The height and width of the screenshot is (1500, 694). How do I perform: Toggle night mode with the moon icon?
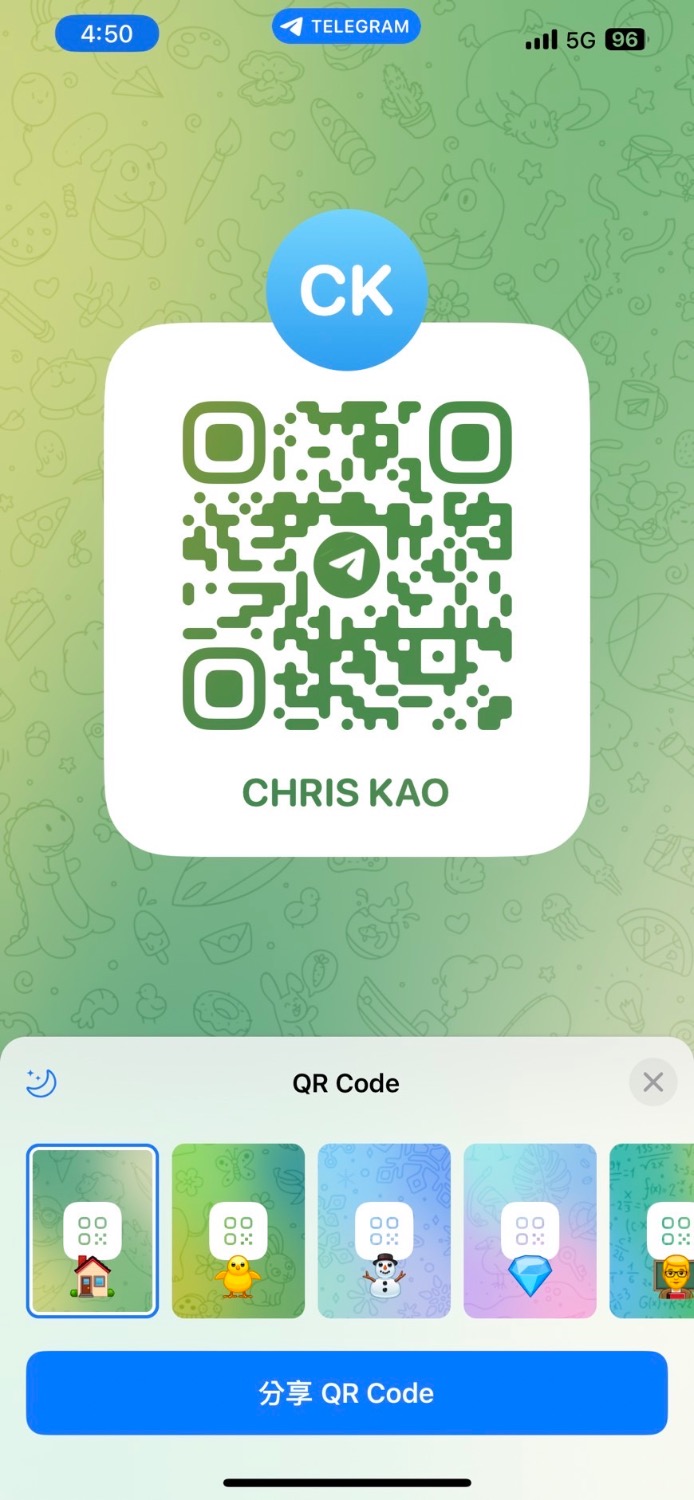pyautogui.click(x=41, y=1082)
